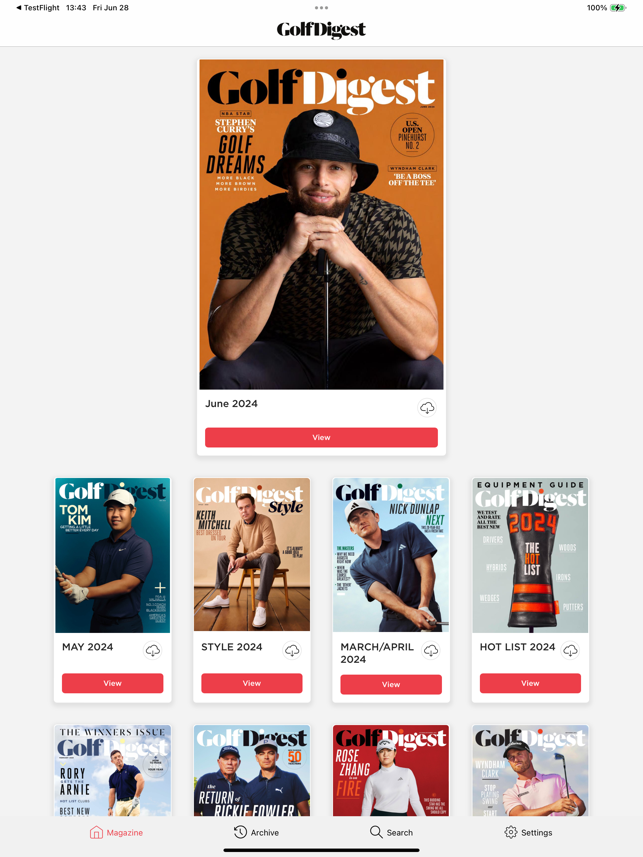Open the Rory Winners Issue cover
This screenshot has height=857, width=643.
click(112, 770)
